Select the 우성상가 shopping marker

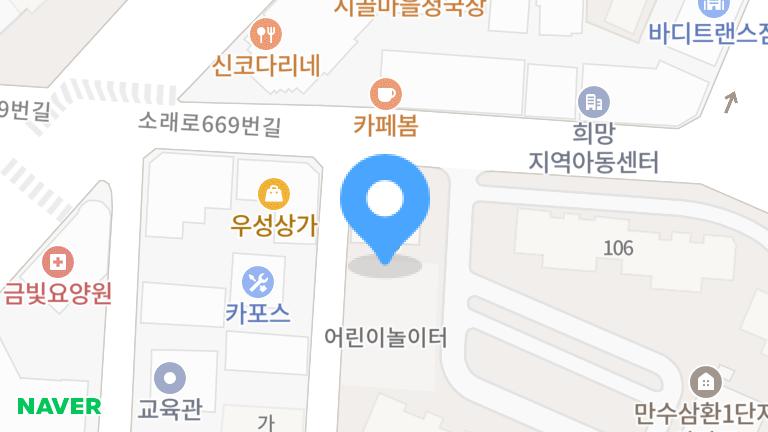click(x=273, y=192)
